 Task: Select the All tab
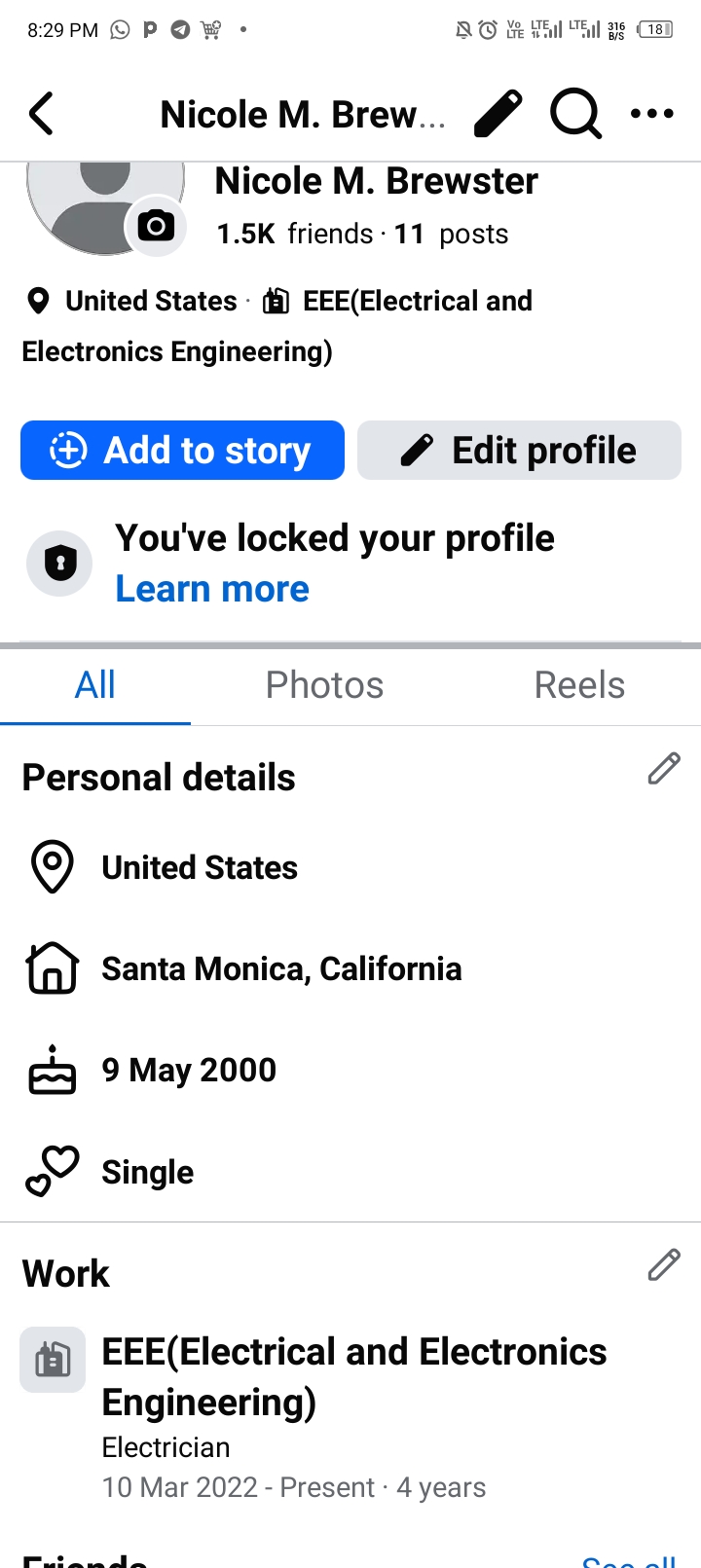click(x=95, y=685)
